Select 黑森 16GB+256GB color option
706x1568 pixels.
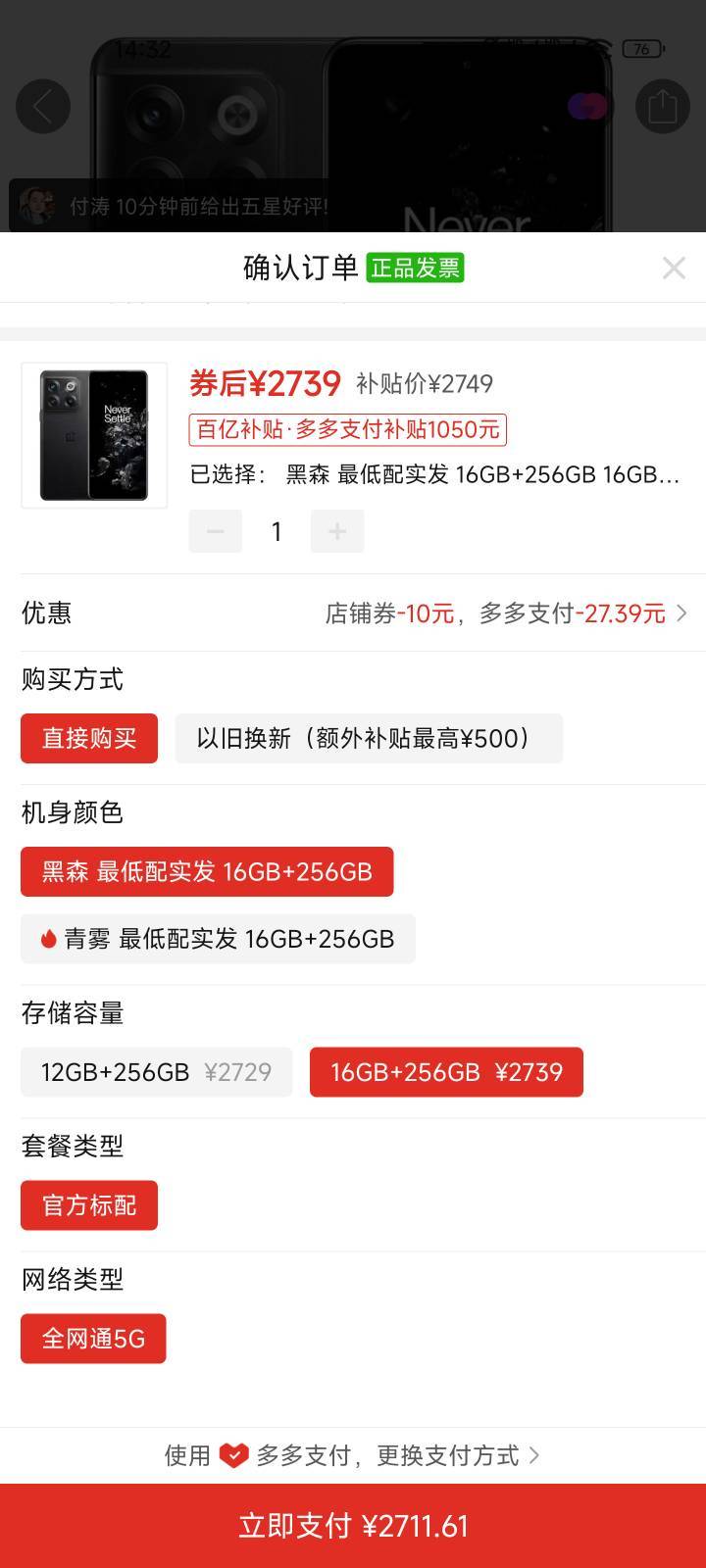click(207, 871)
